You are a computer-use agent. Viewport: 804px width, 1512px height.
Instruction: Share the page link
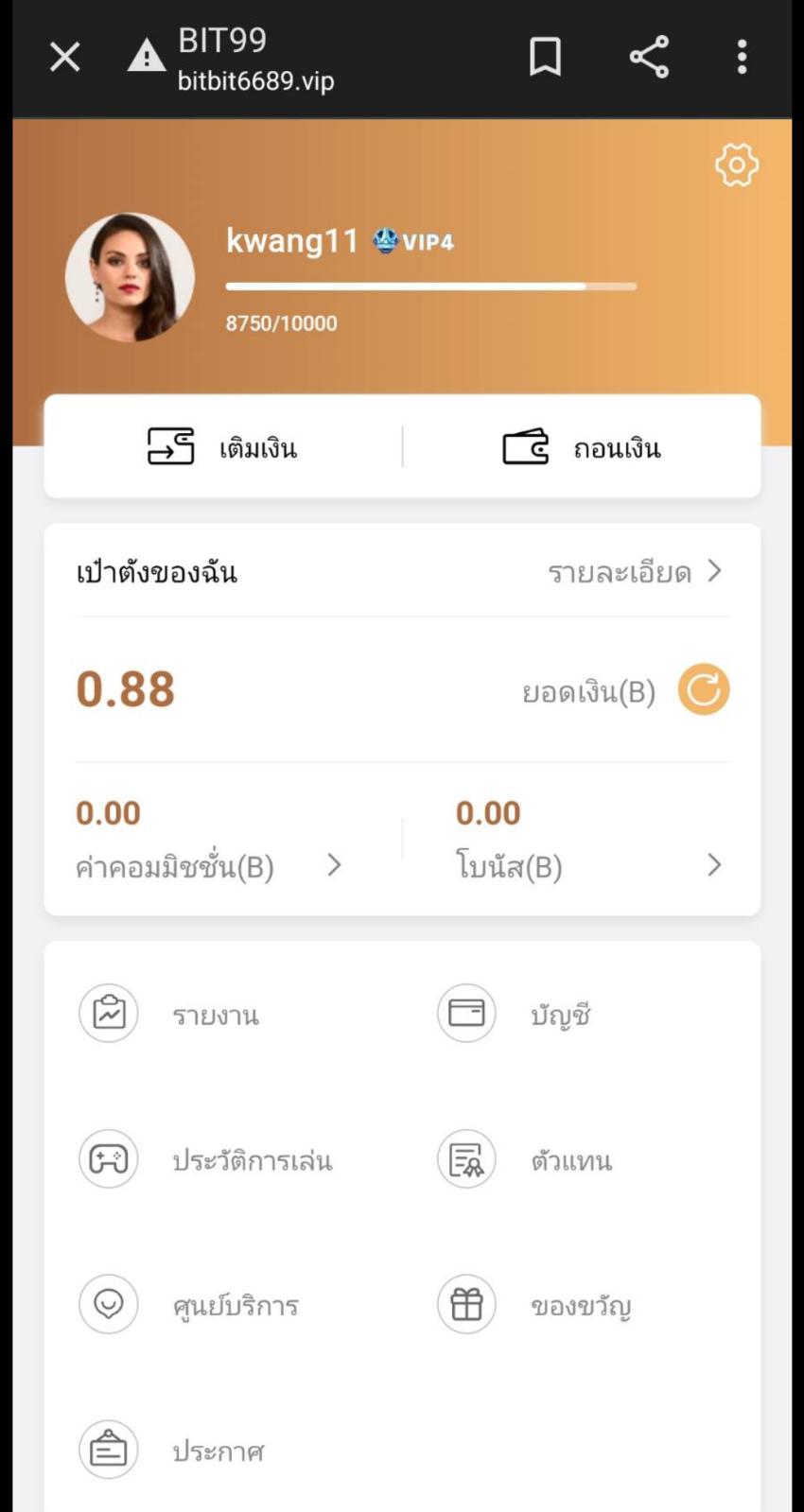[x=649, y=57]
